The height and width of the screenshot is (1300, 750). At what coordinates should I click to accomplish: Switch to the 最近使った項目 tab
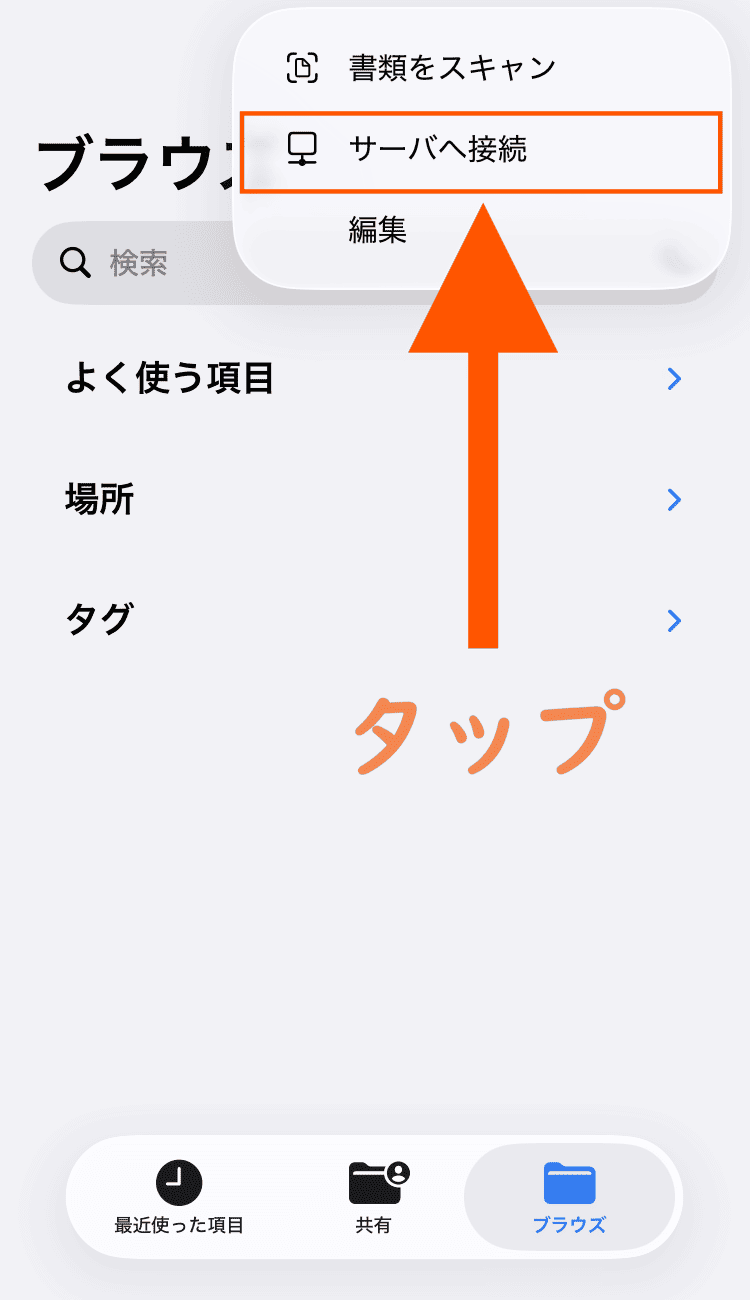coord(179,1197)
